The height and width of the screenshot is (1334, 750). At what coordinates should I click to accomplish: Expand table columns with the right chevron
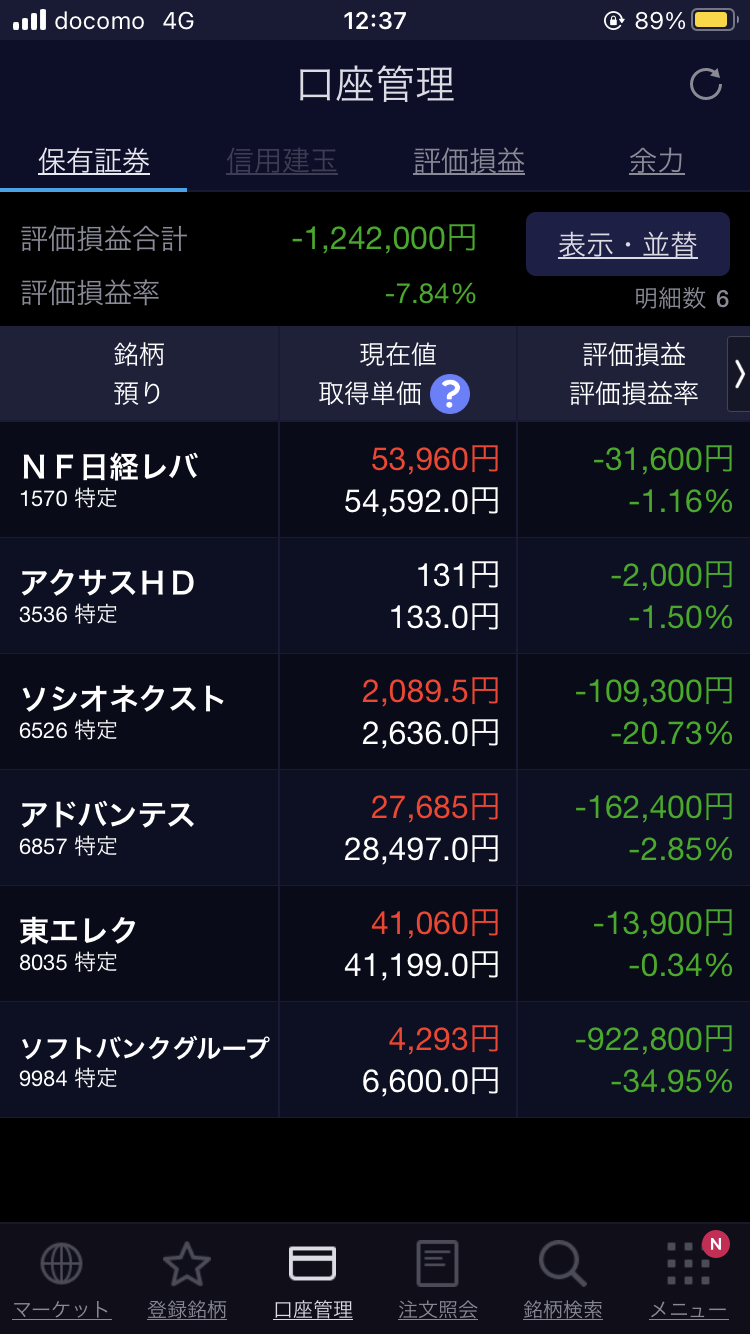[x=739, y=374]
